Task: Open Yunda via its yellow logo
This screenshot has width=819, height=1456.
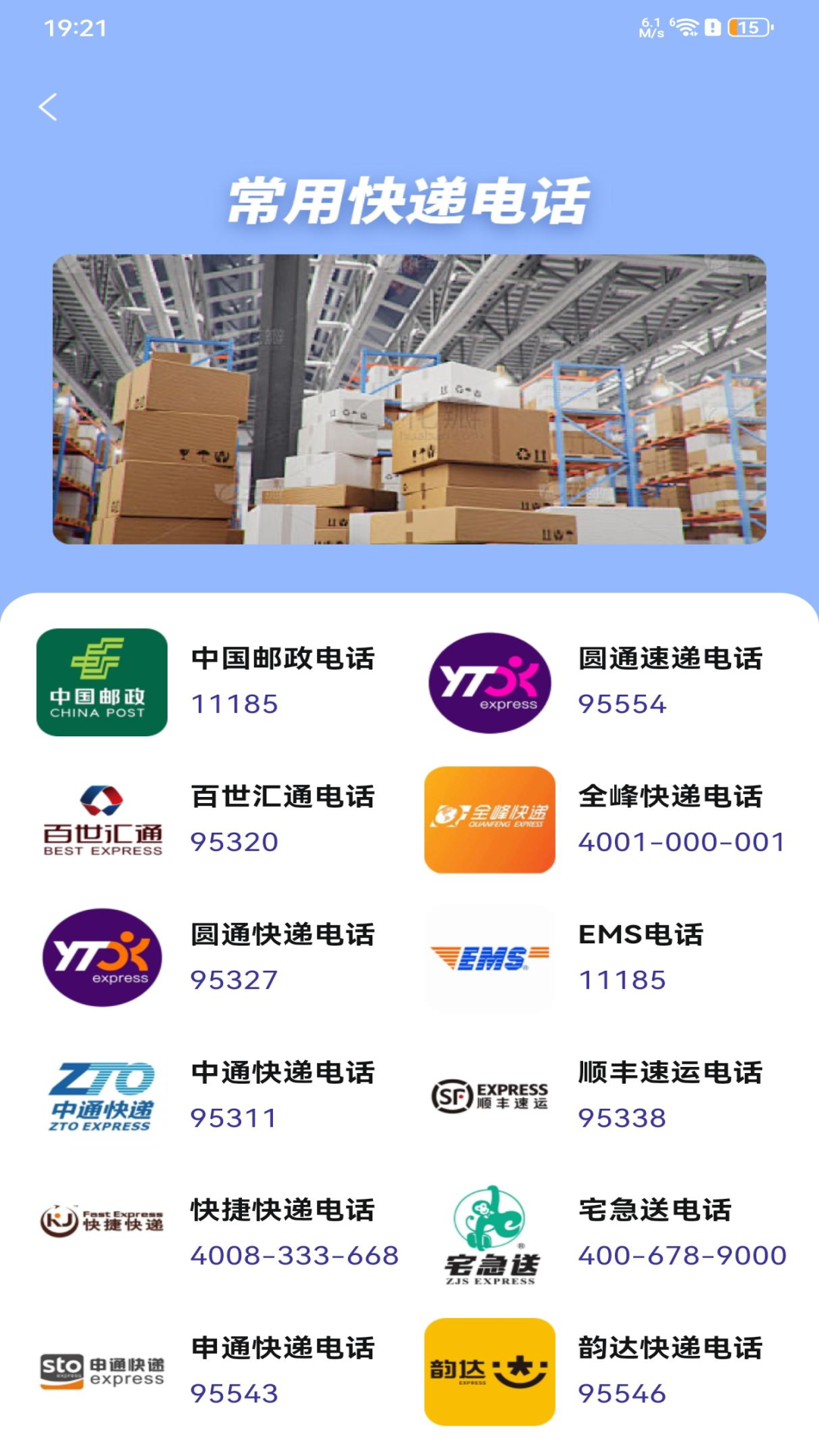Action: pyautogui.click(x=489, y=1373)
